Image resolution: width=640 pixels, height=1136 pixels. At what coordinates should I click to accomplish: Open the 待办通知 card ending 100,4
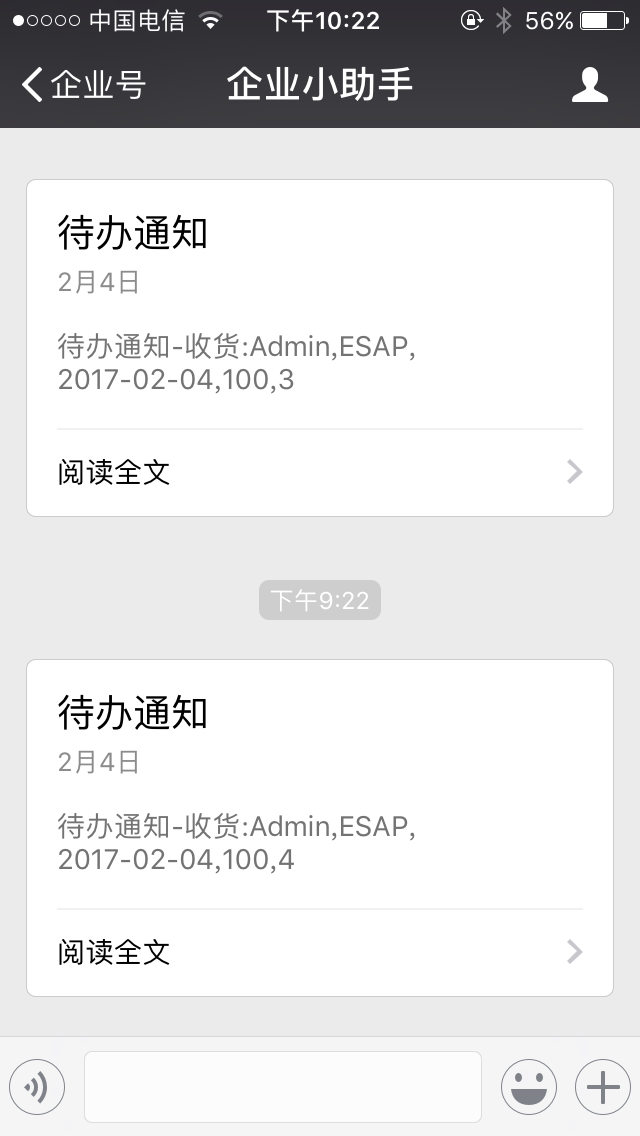320,828
